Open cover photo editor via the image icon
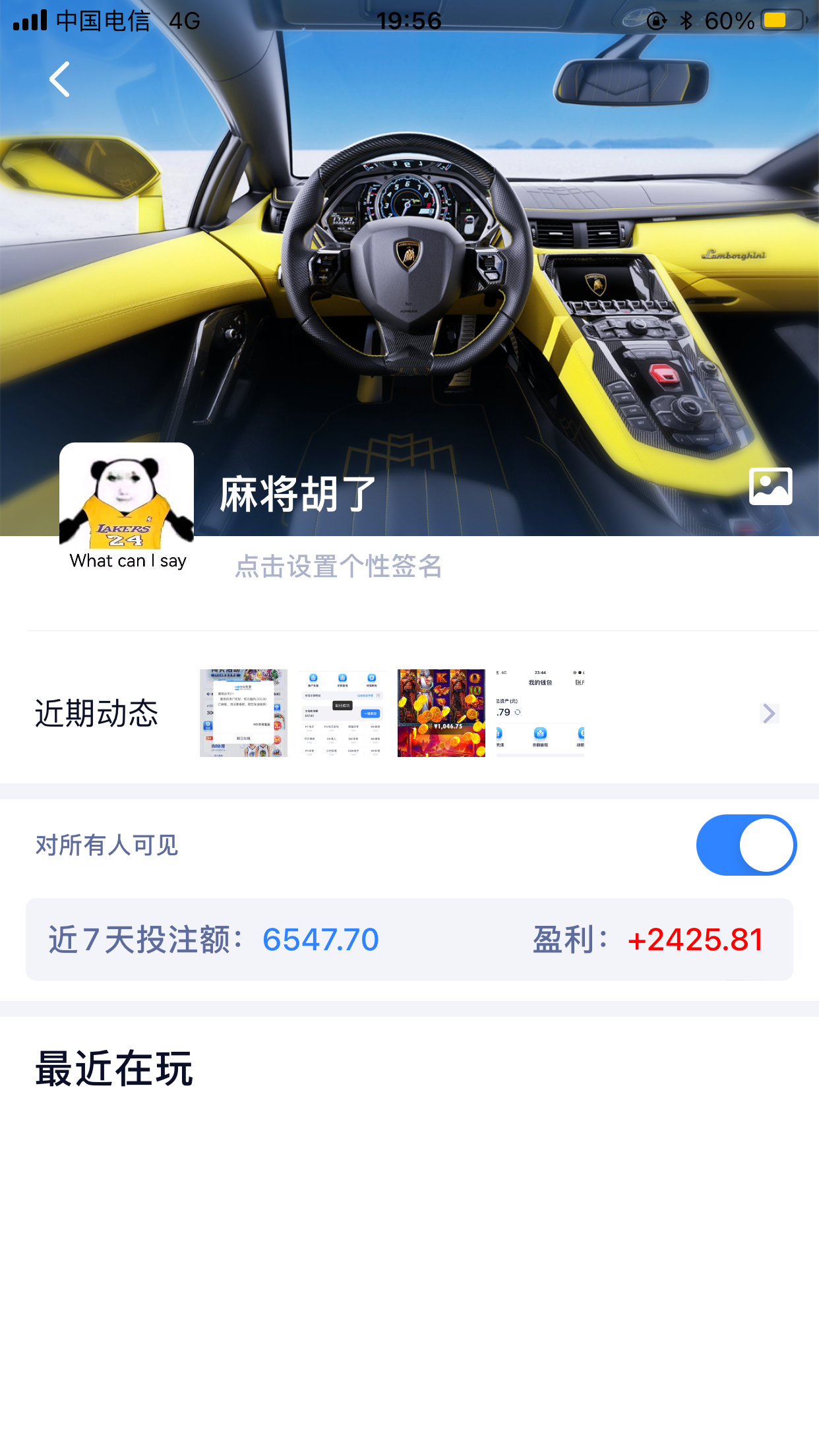This screenshot has width=819, height=1456. point(770,486)
